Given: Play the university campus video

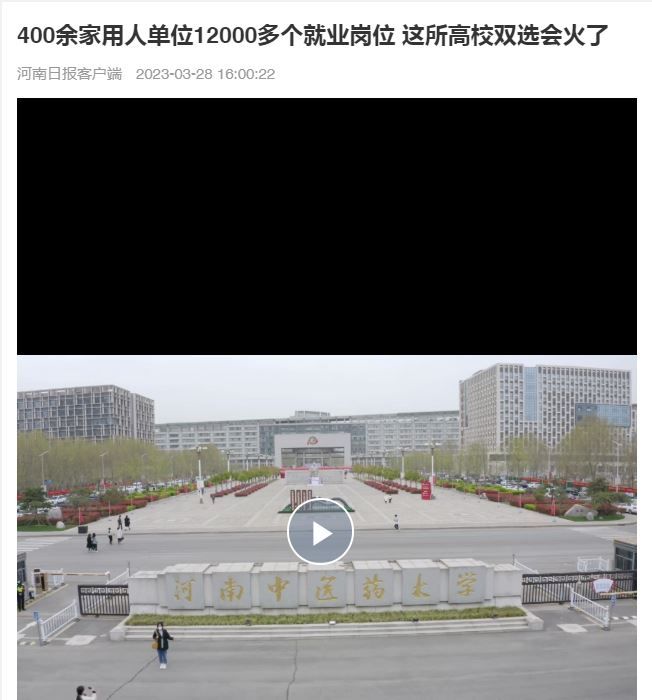Looking at the screenshot, I should (320, 532).
